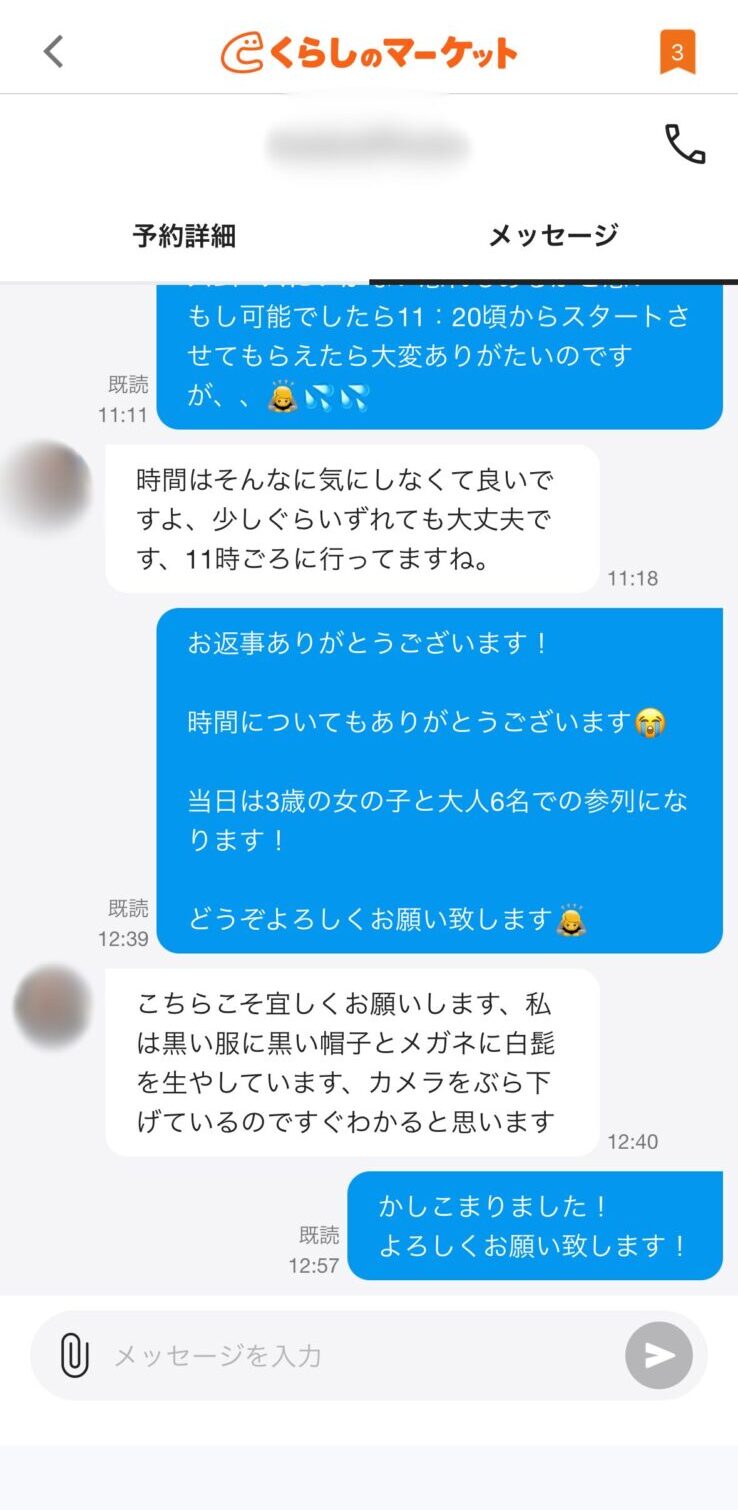Open the orange bookmark icon showing 3
This screenshot has height=1510, width=738.
(677, 52)
